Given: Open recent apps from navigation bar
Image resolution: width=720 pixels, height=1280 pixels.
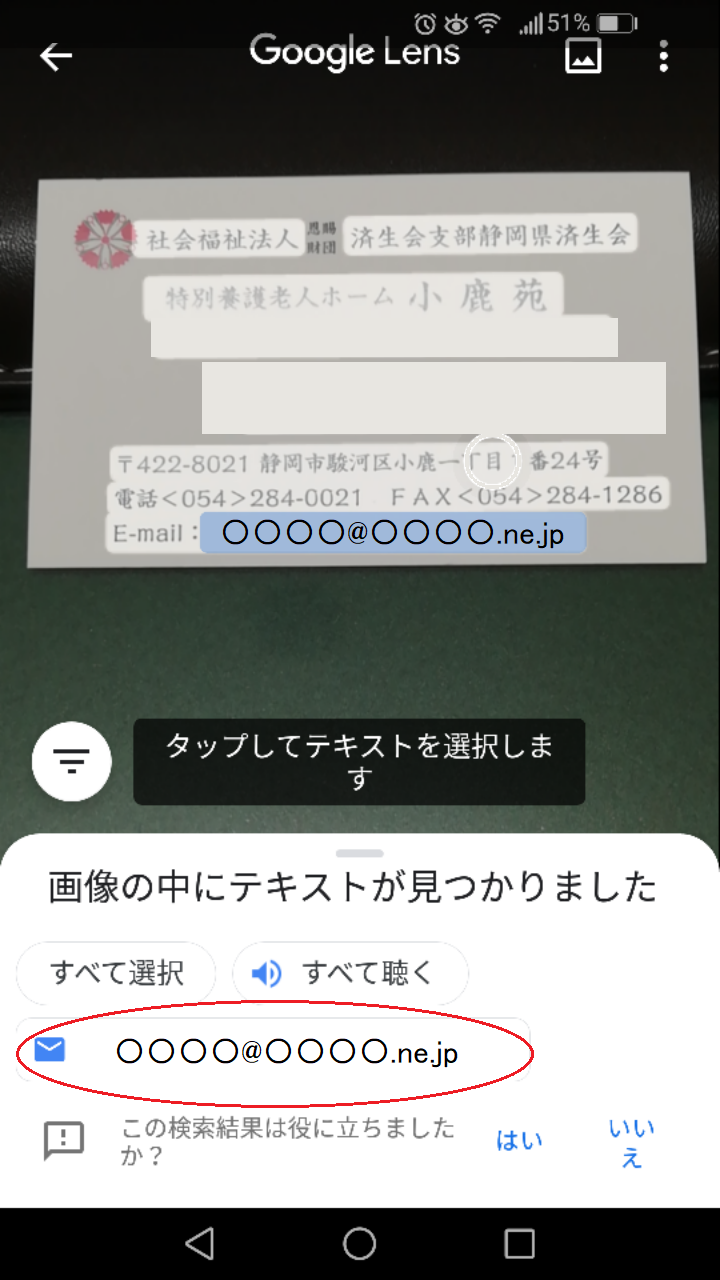Looking at the screenshot, I should 519,1243.
